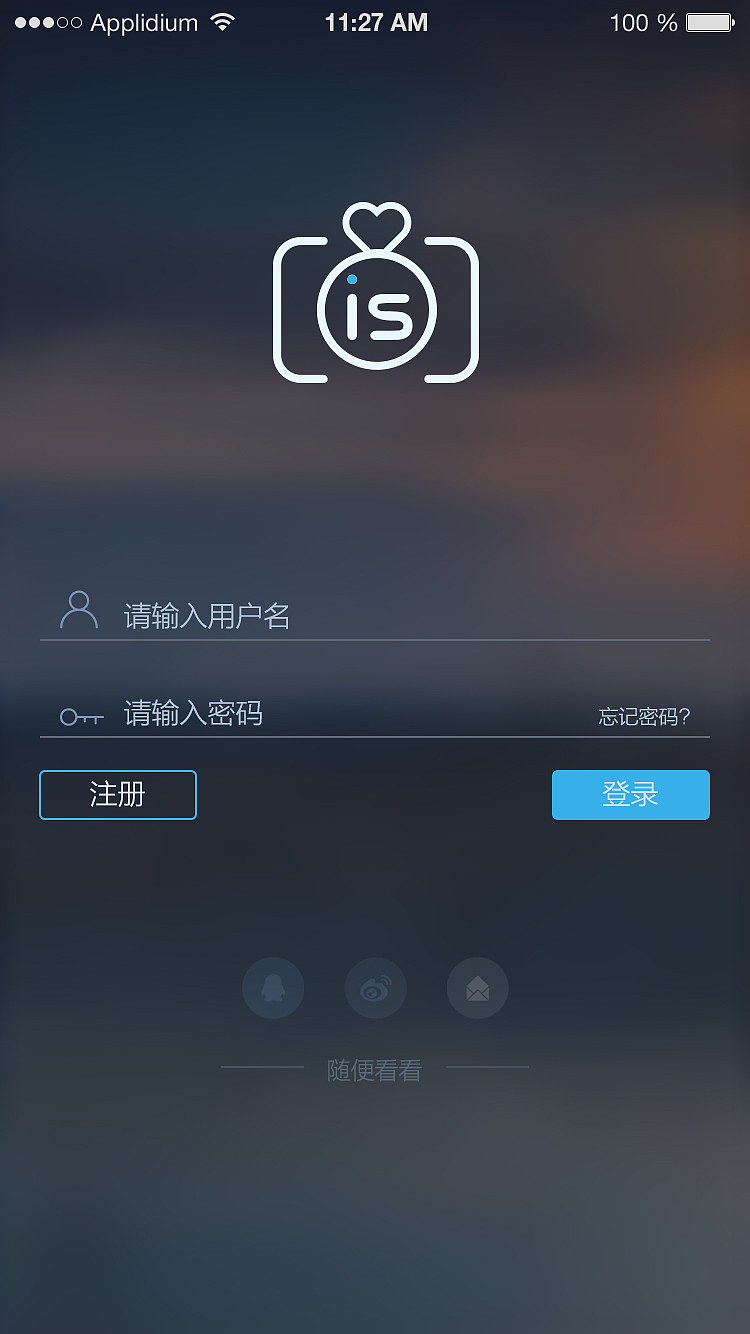Open the 忘记密码 forgot password link

click(646, 716)
